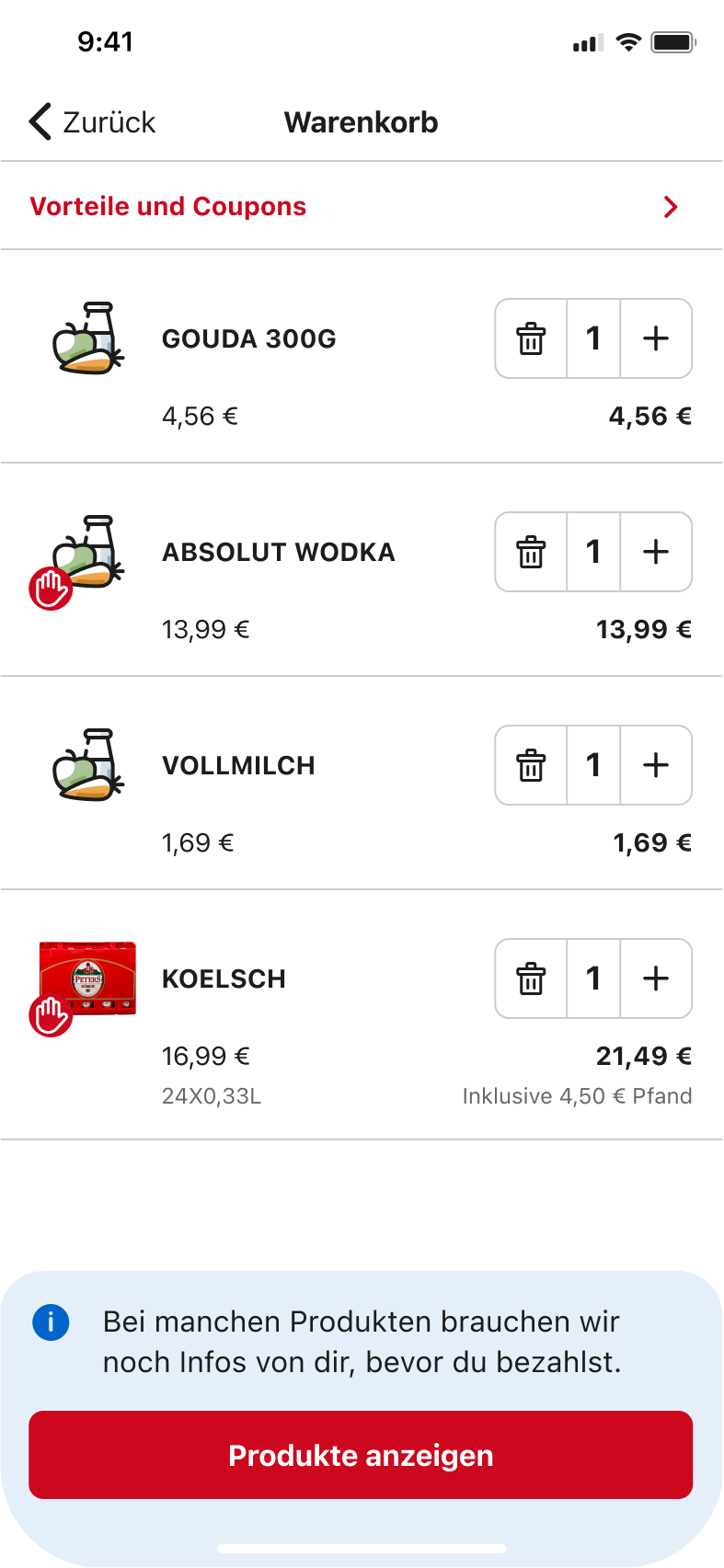Increase KOELSCH quantity using the plus button
The image size is (724, 1568).
pyautogui.click(x=656, y=979)
